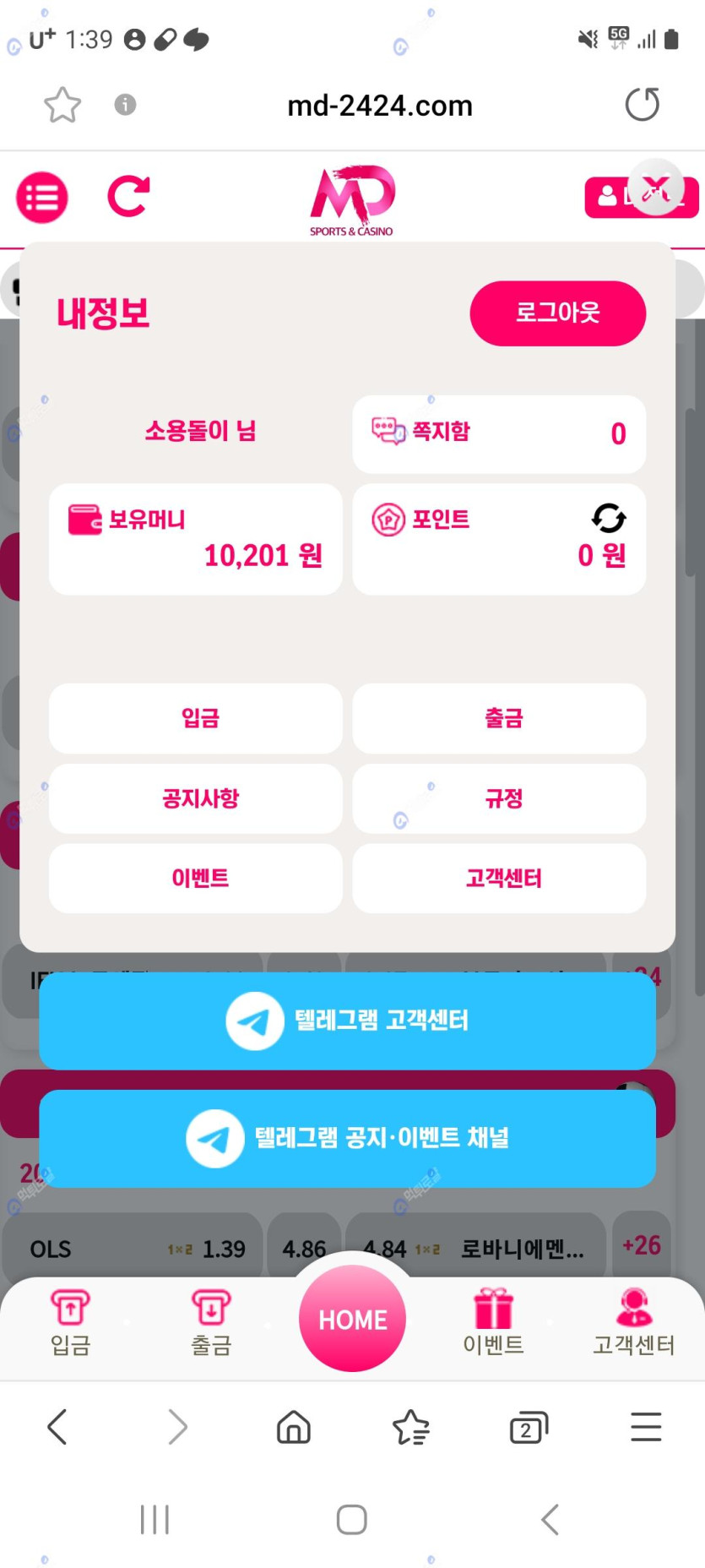The image size is (705, 1568).
Task: Reload the browser page
Action: point(642,105)
